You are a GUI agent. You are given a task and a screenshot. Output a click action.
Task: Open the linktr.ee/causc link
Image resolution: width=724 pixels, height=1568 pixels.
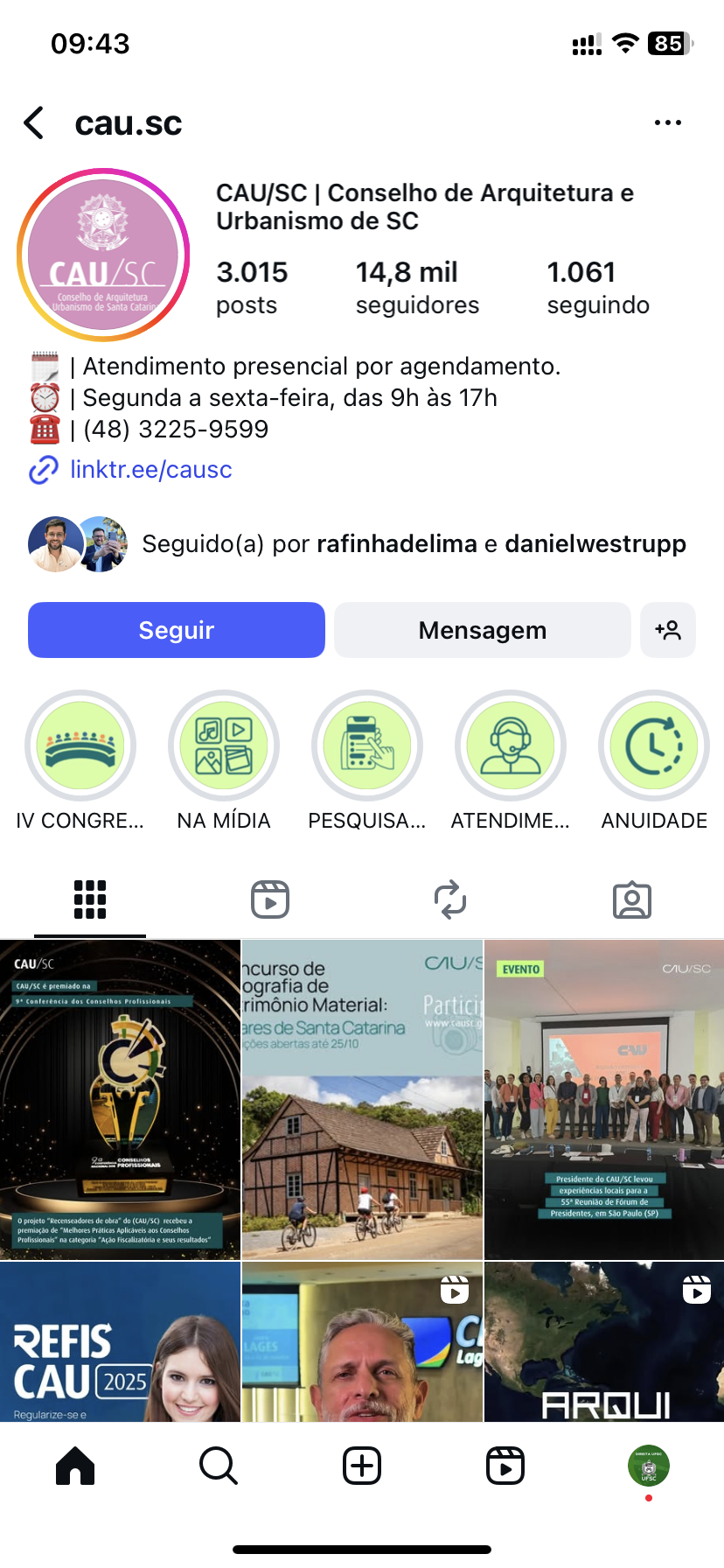150,470
